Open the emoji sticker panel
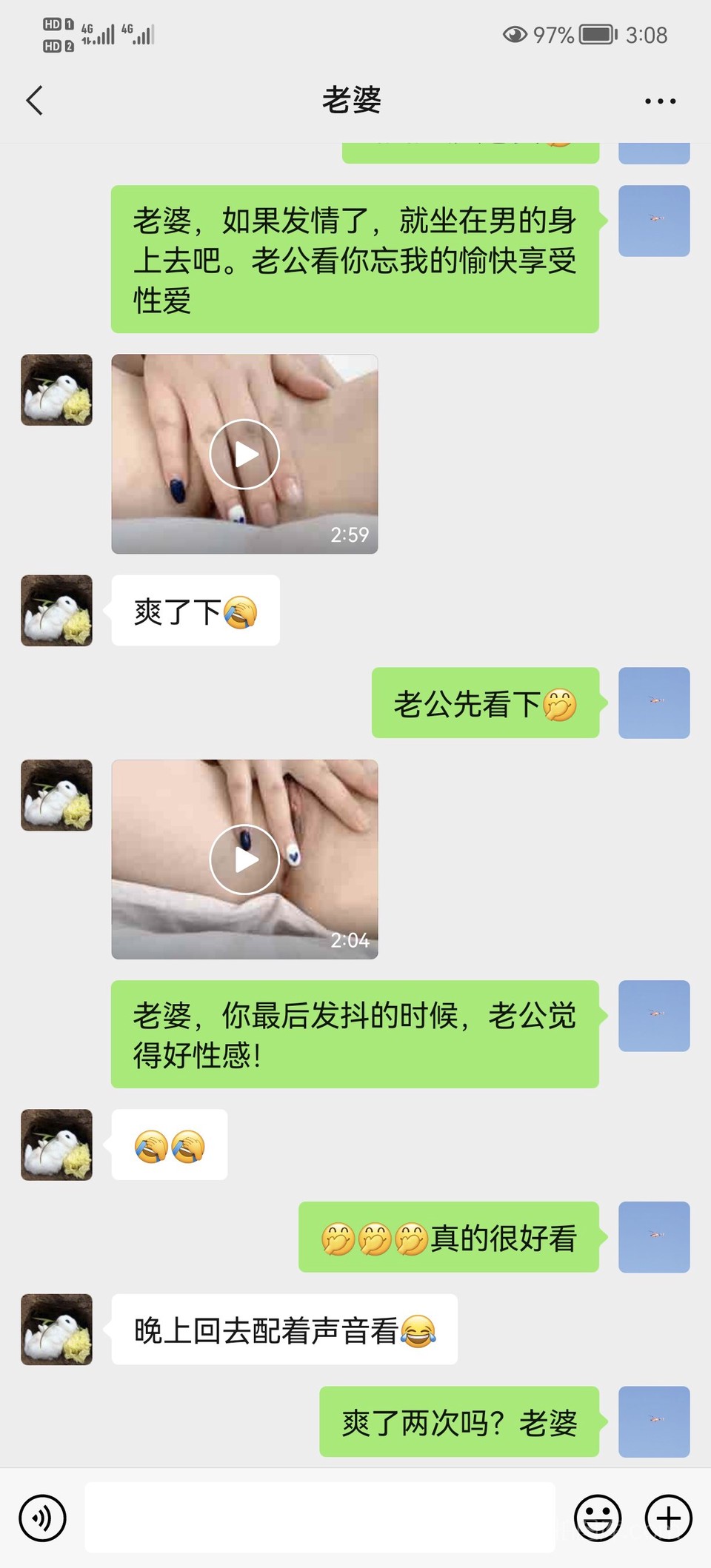 (x=598, y=1518)
